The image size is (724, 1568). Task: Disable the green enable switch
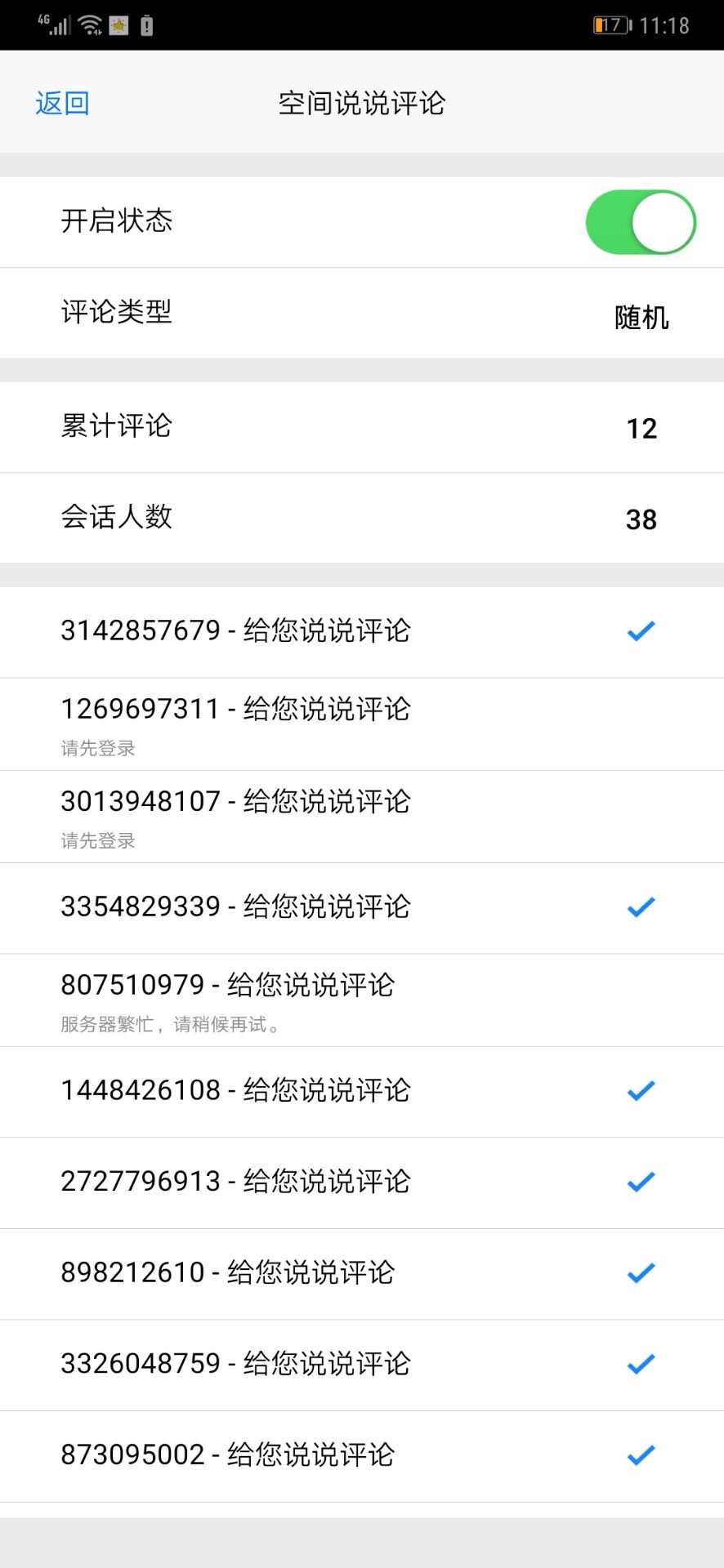(640, 221)
